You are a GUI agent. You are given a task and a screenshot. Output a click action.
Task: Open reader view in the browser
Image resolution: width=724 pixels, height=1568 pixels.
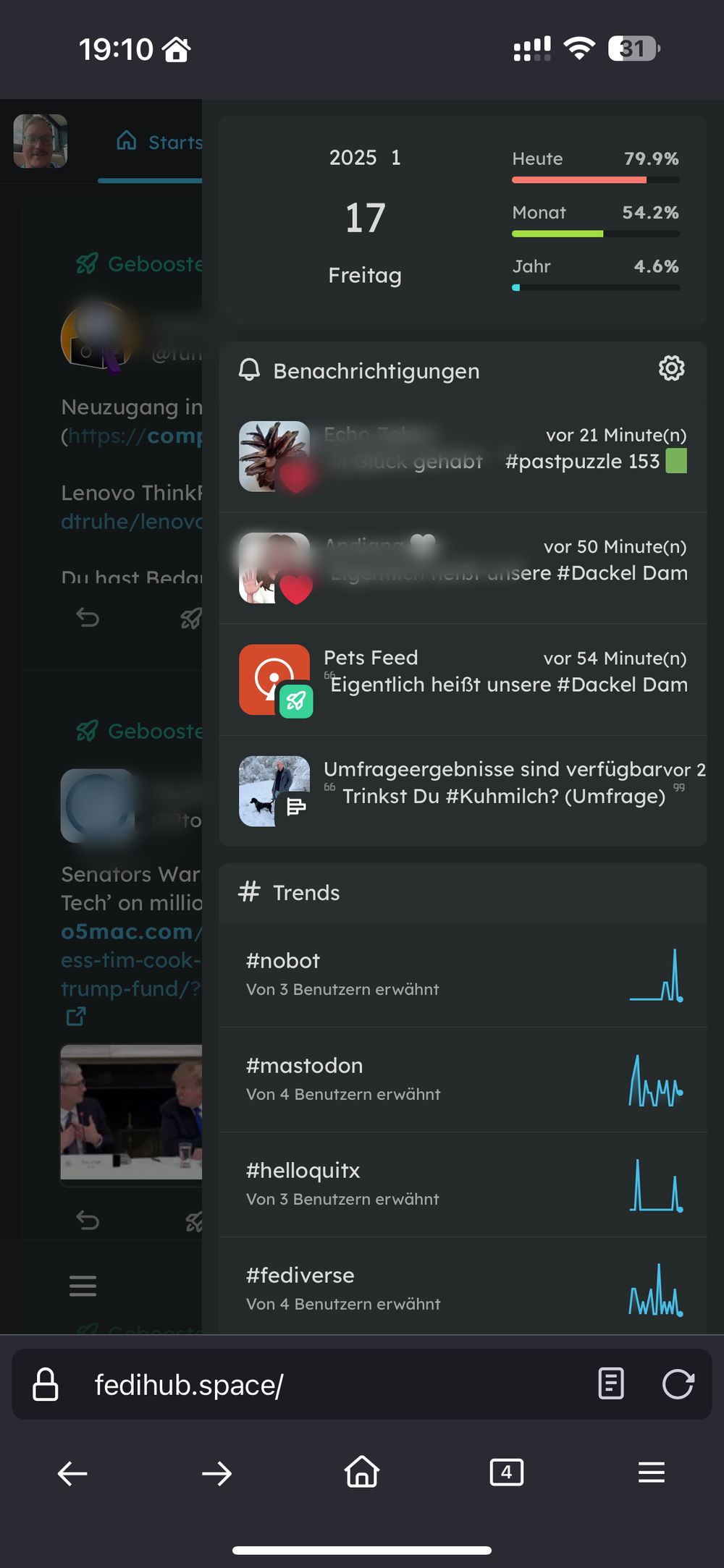(x=611, y=1384)
